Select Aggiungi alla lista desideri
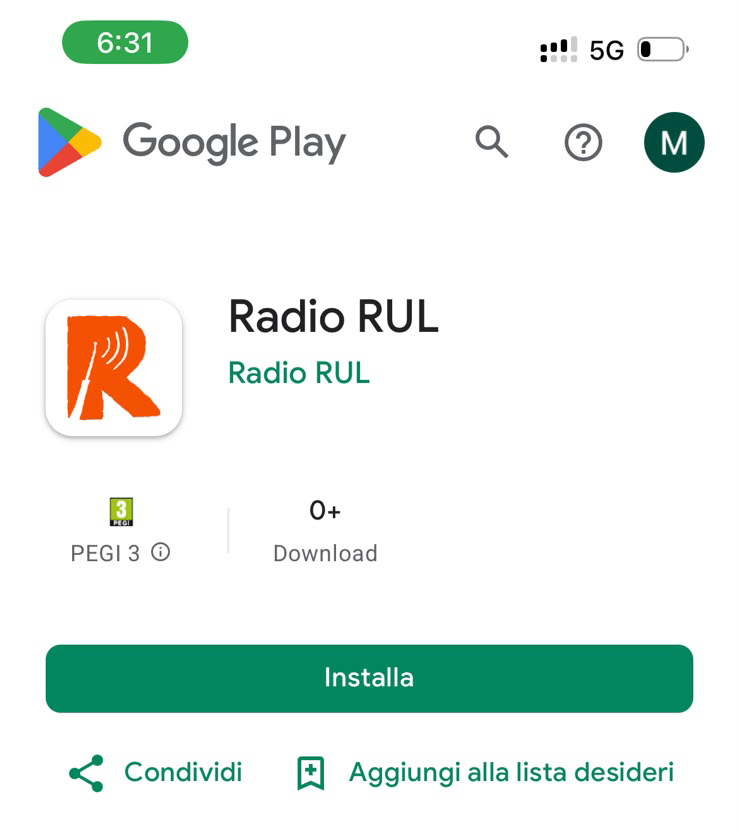The width and height of the screenshot is (739, 833). [x=486, y=772]
